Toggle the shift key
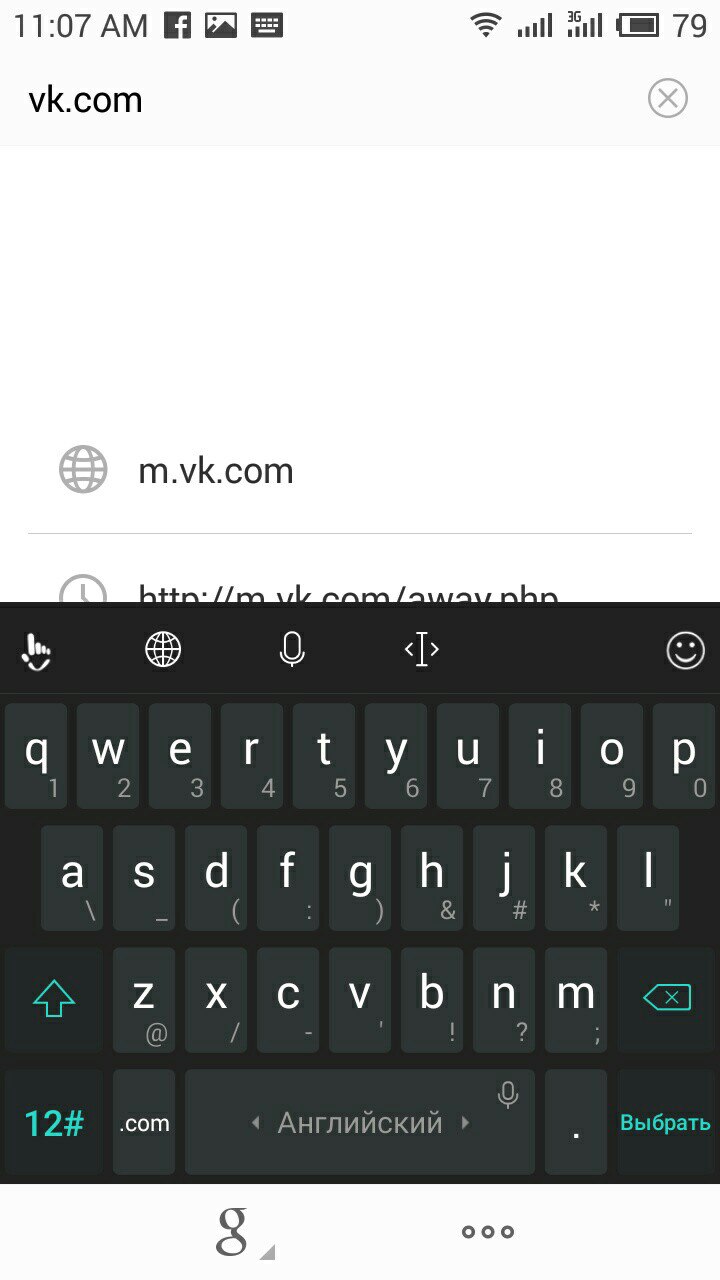Image resolution: width=720 pixels, height=1280 pixels. click(x=54, y=998)
